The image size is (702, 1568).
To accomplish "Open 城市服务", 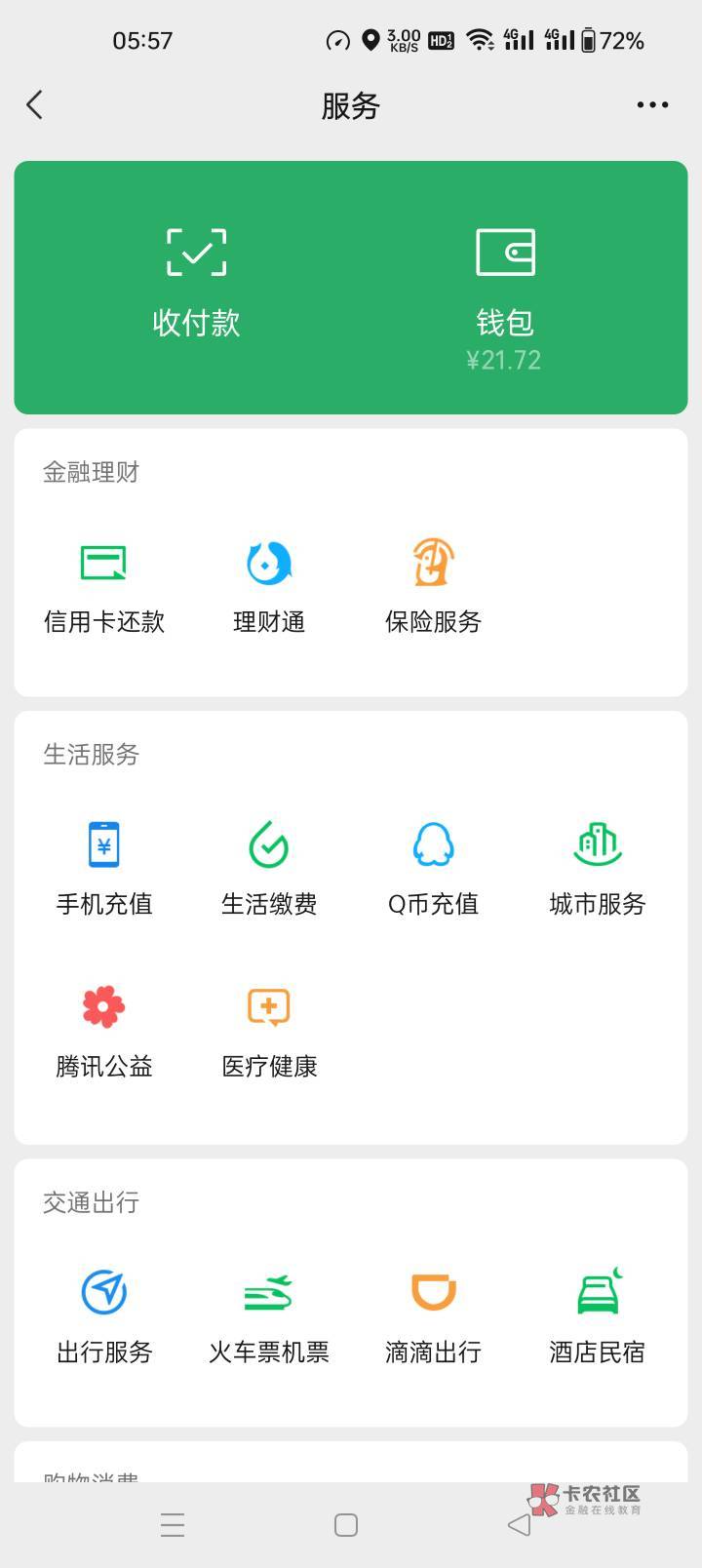I will [x=597, y=869].
